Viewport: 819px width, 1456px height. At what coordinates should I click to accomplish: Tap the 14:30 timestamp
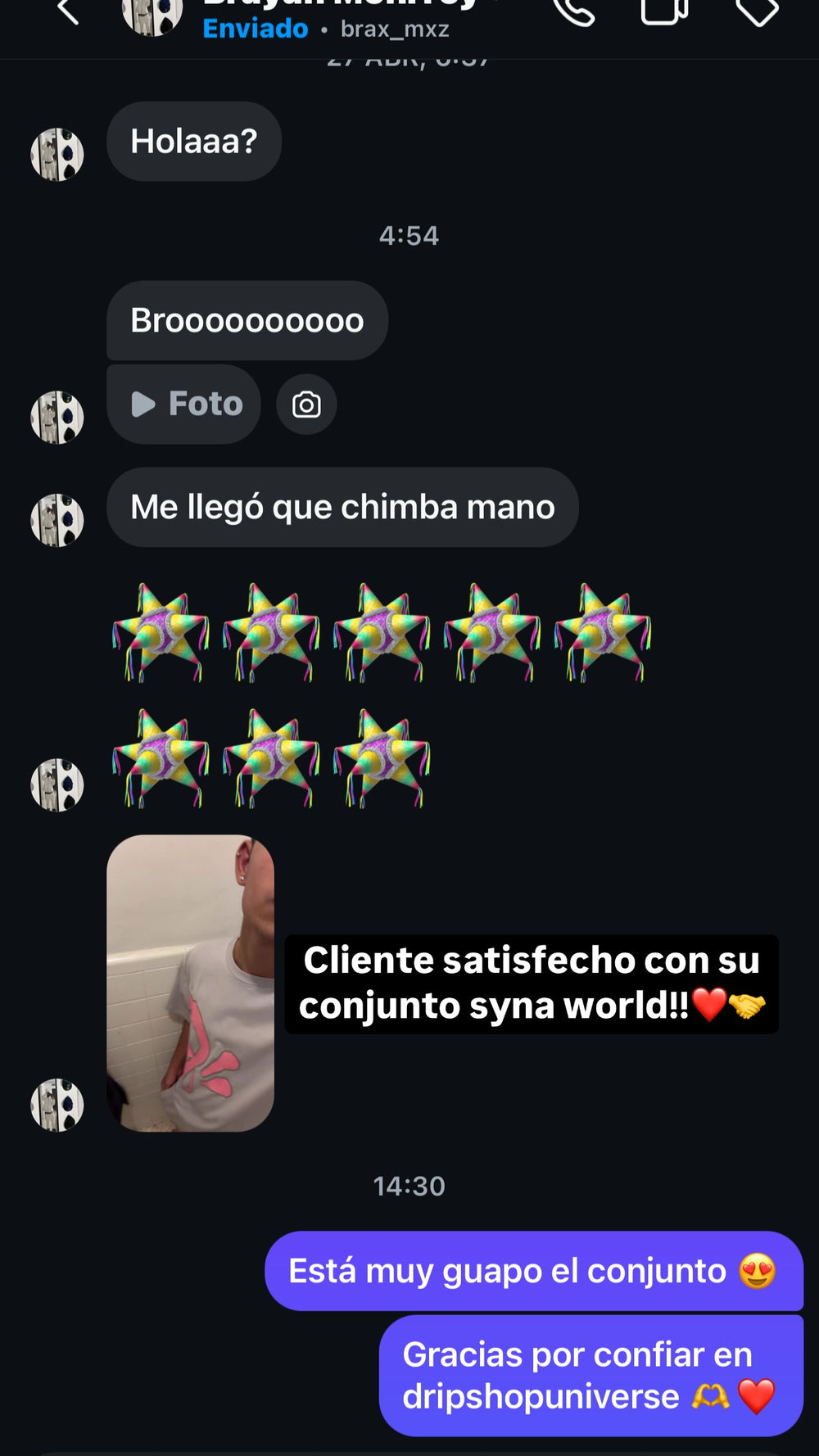pyautogui.click(x=409, y=1186)
